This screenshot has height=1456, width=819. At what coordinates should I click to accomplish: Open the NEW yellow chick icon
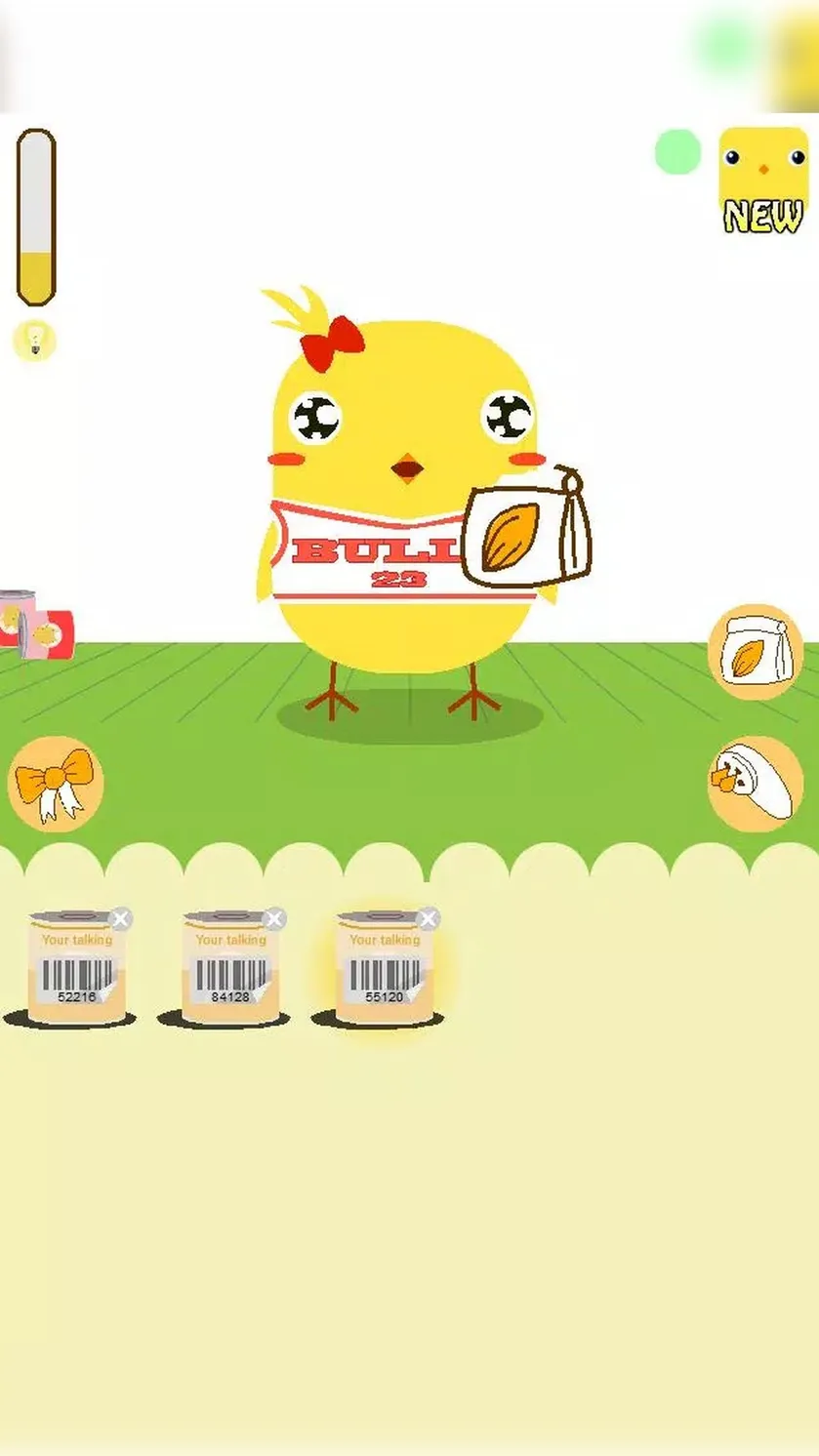pos(763,181)
